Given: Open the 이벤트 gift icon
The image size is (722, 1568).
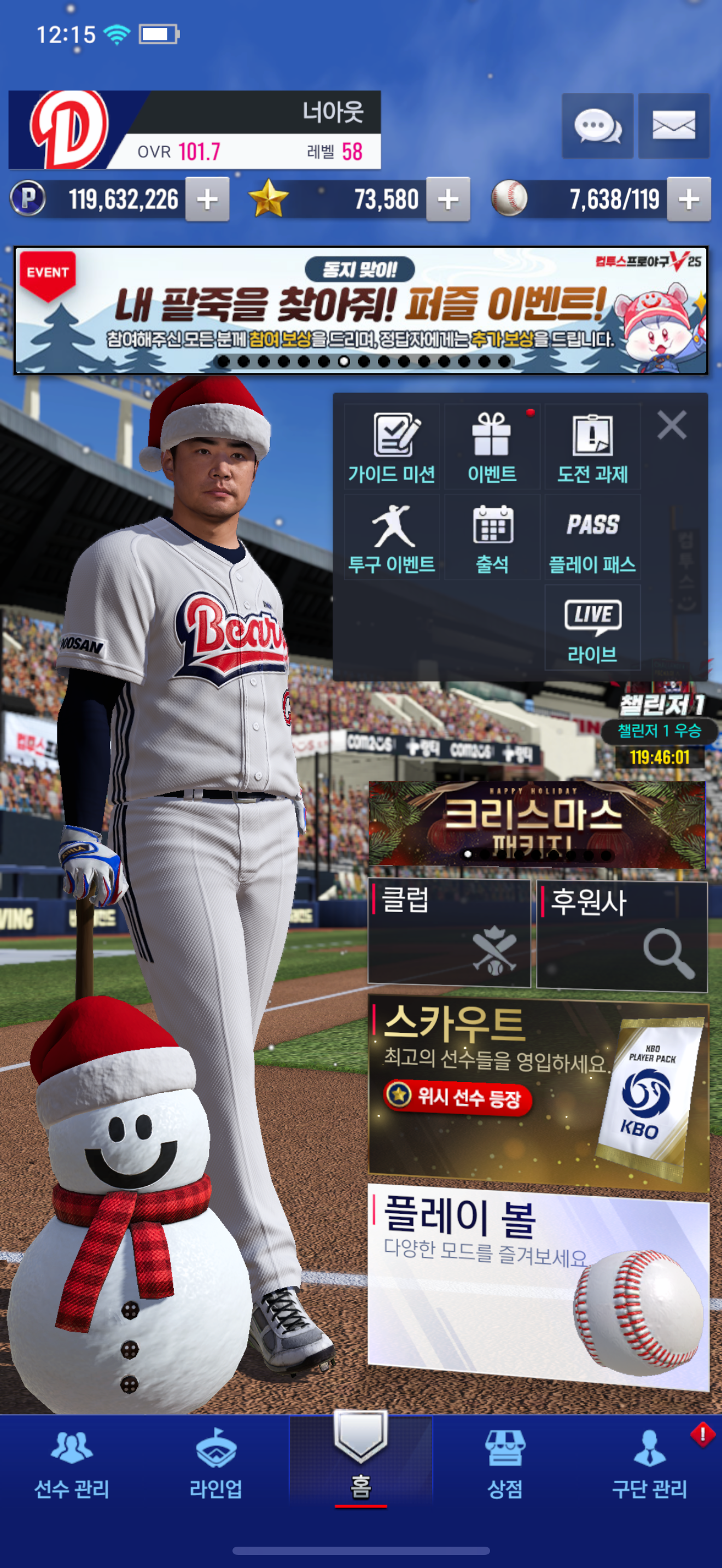Looking at the screenshot, I should click(x=492, y=448).
